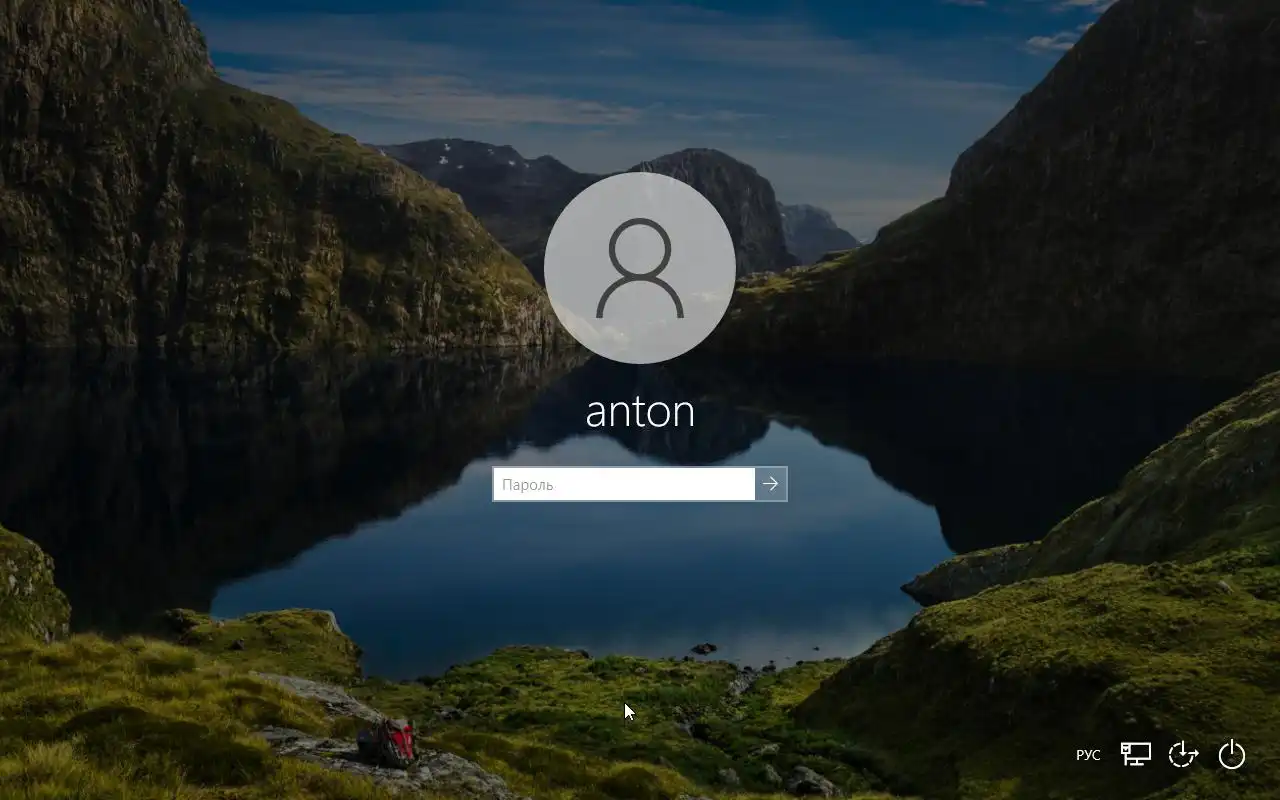The height and width of the screenshot is (800, 1280).
Task: Focus the Пароль password field
Action: (623, 484)
